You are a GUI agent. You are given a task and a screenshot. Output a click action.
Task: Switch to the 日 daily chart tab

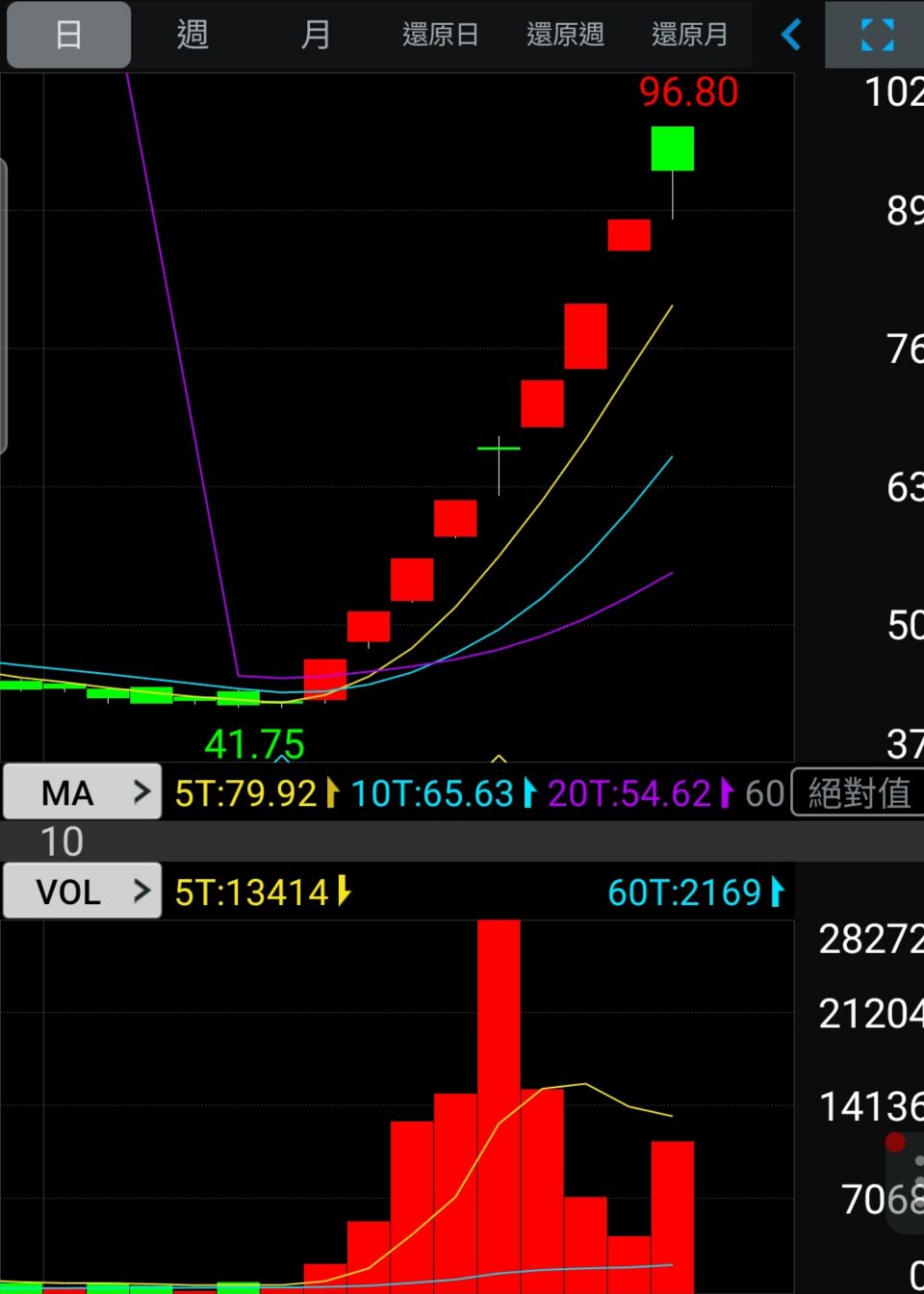[x=68, y=35]
